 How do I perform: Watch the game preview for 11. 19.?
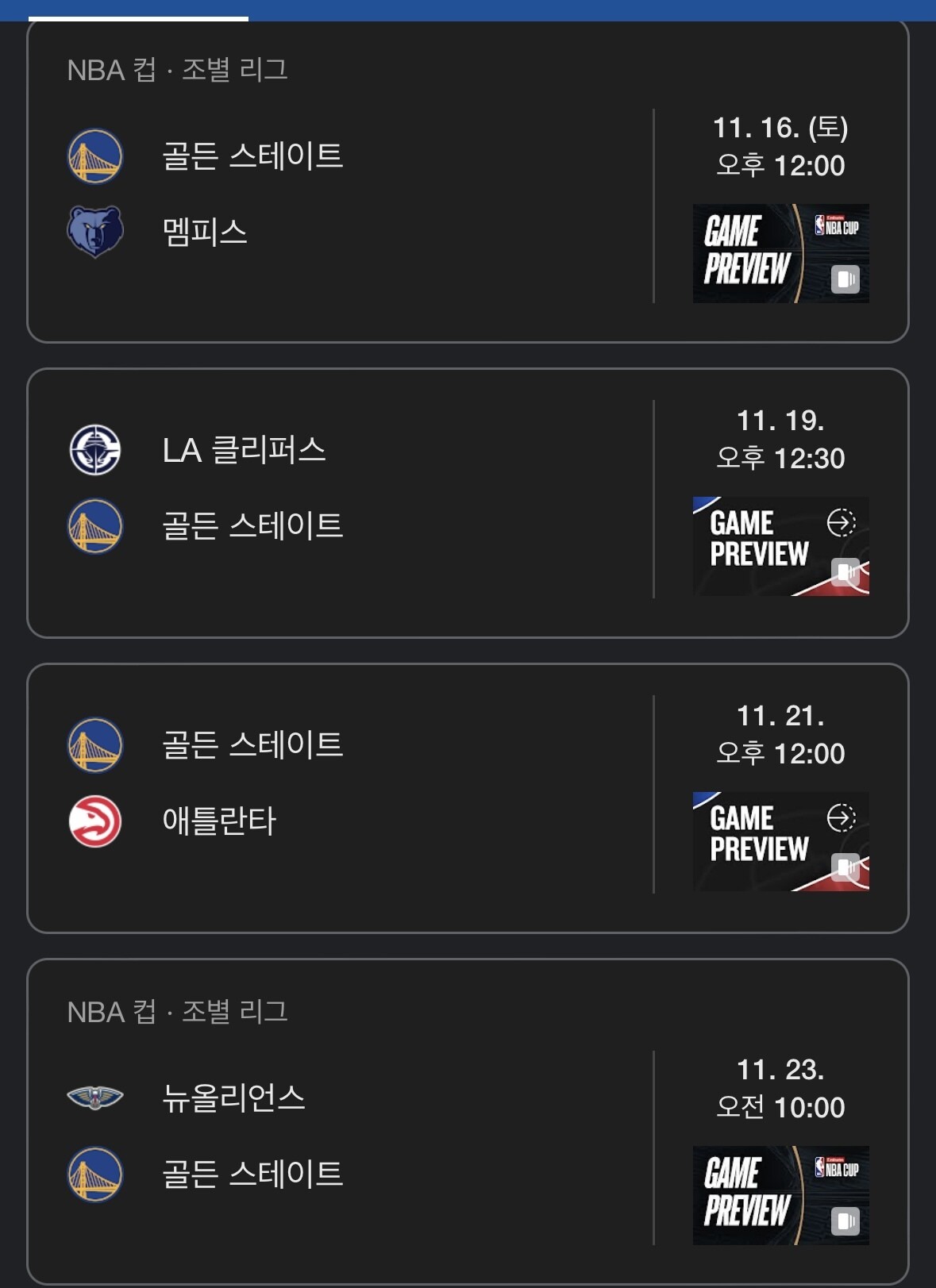point(780,546)
